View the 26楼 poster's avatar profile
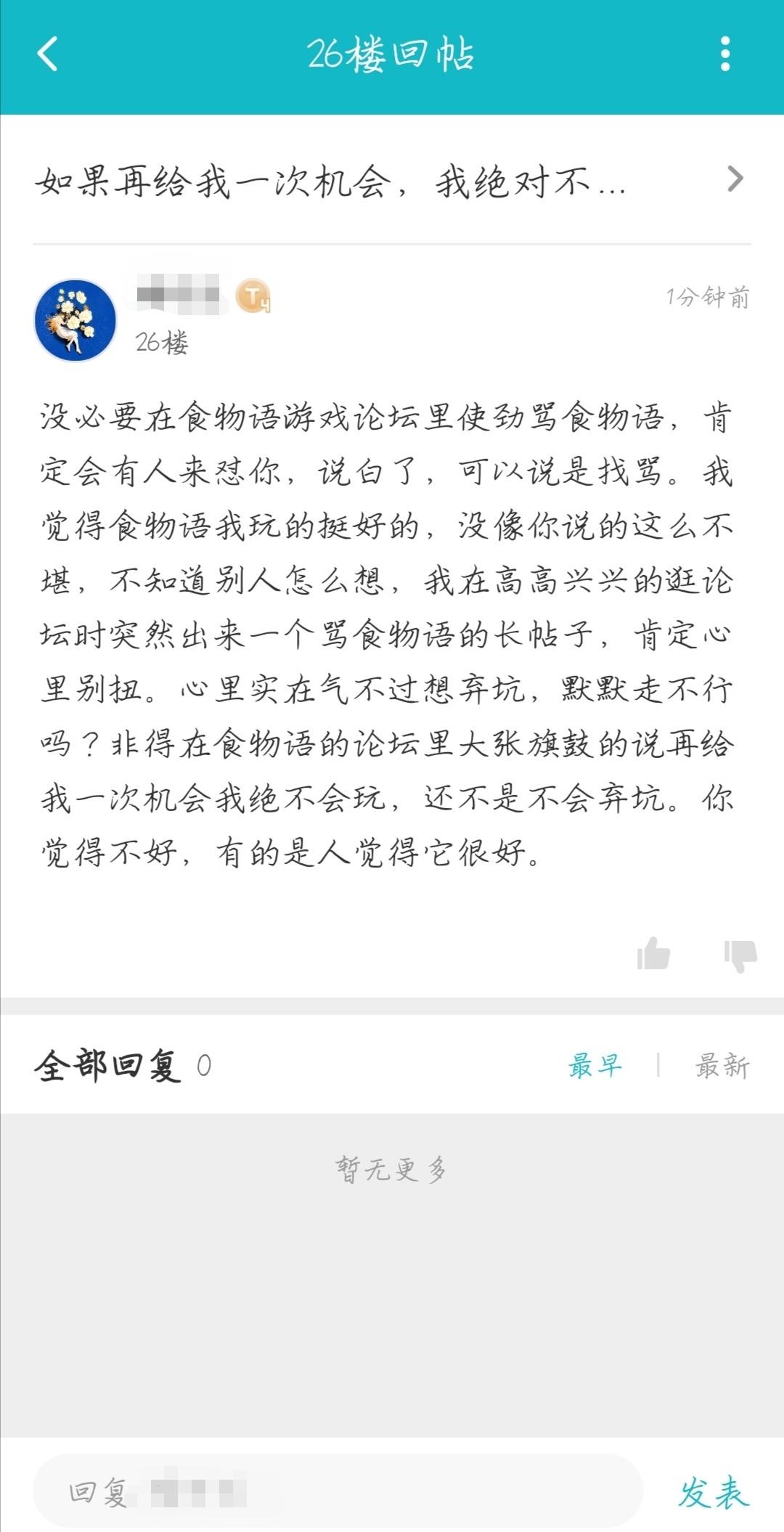Image resolution: width=784 pixels, height=1532 pixels. (75, 320)
